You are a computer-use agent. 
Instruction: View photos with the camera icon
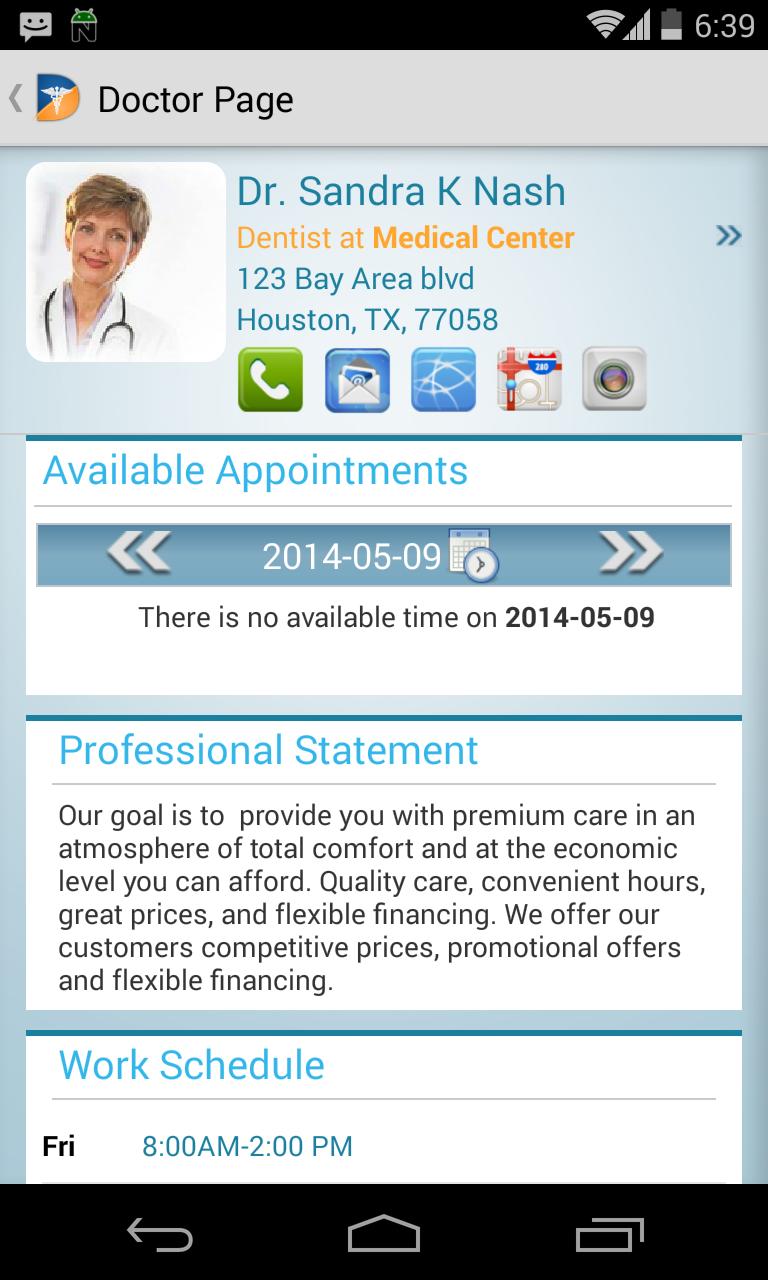pyautogui.click(x=614, y=379)
